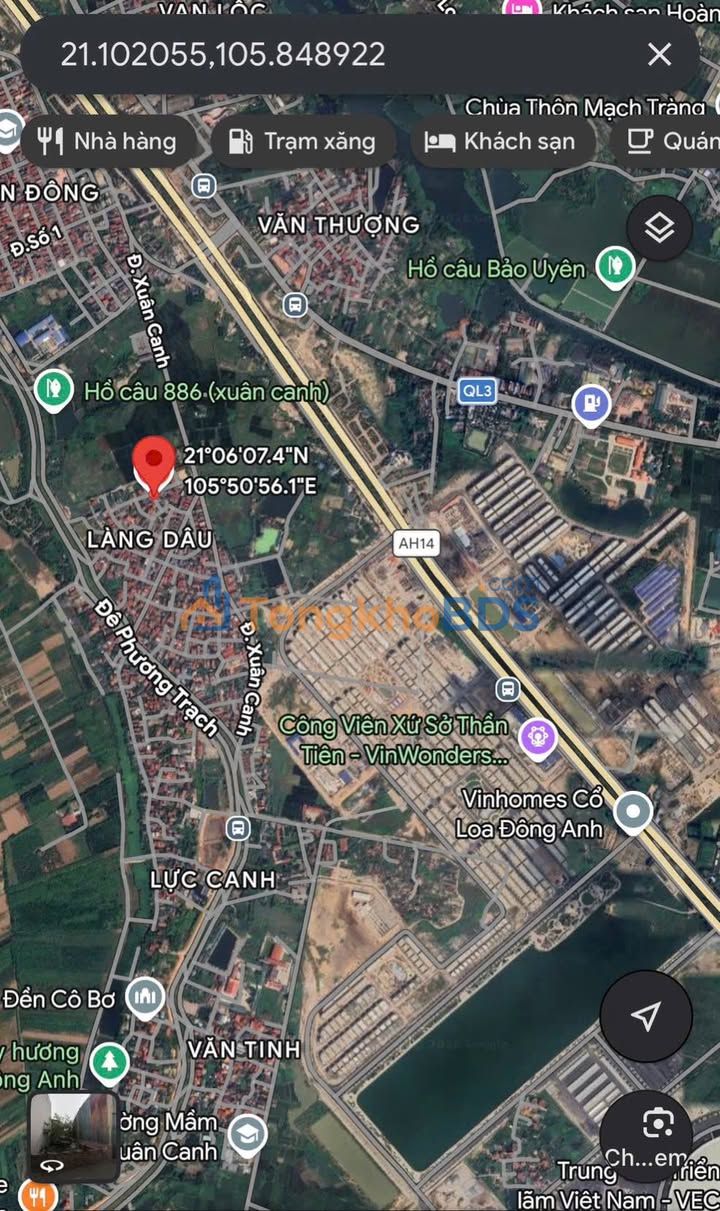720x1211 pixels.
Task: Open the gas station pin near QL3
Action: click(591, 405)
